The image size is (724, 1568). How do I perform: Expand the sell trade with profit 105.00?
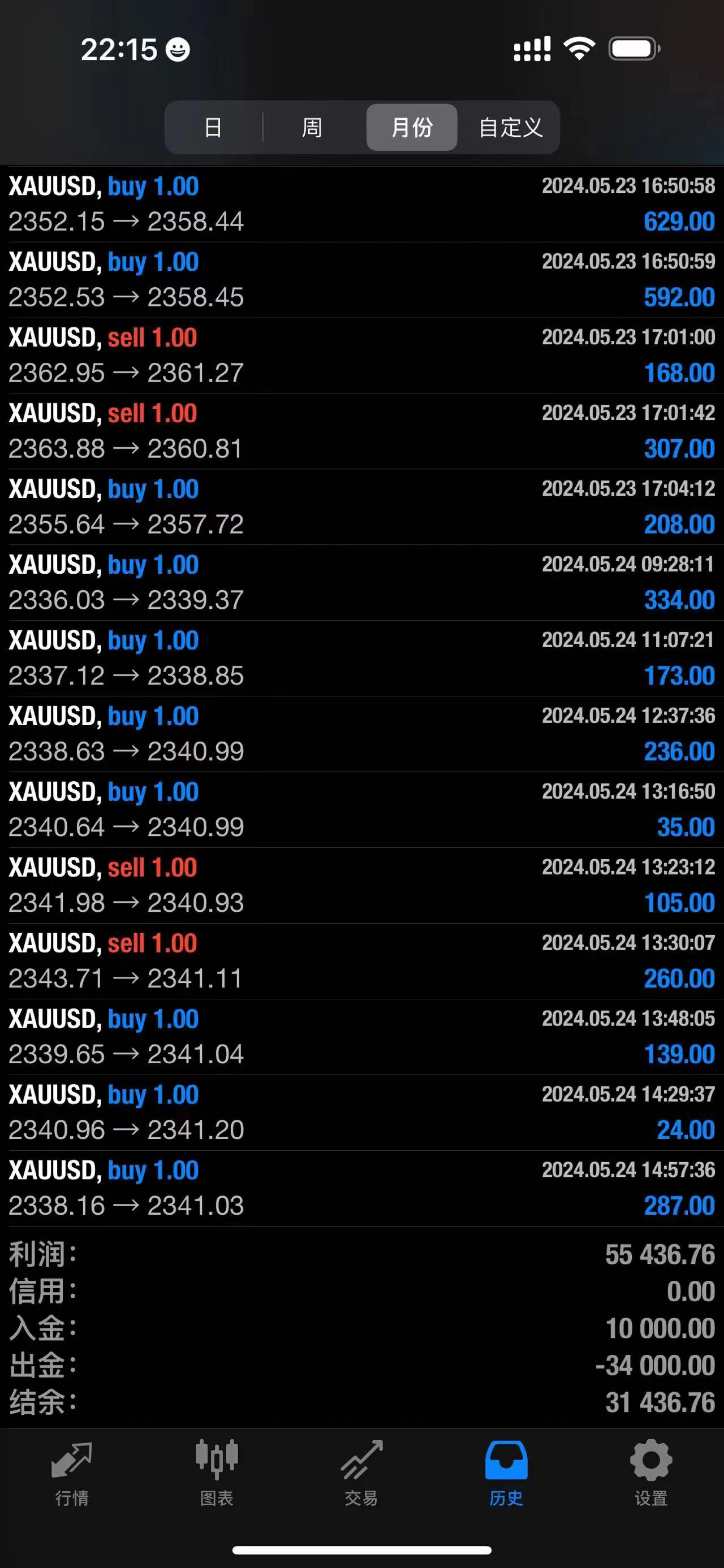click(x=361, y=886)
